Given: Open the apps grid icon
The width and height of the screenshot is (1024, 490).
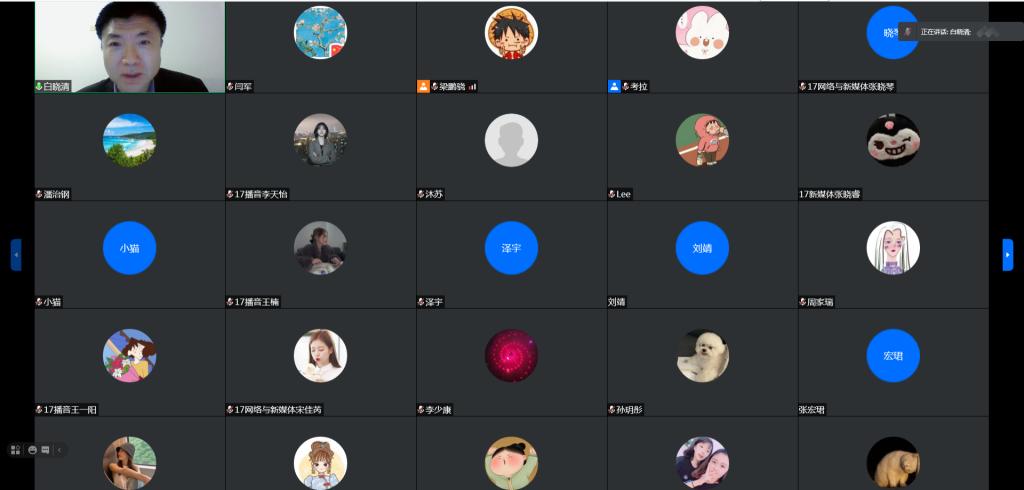Looking at the screenshot, I should pos(16,450).
